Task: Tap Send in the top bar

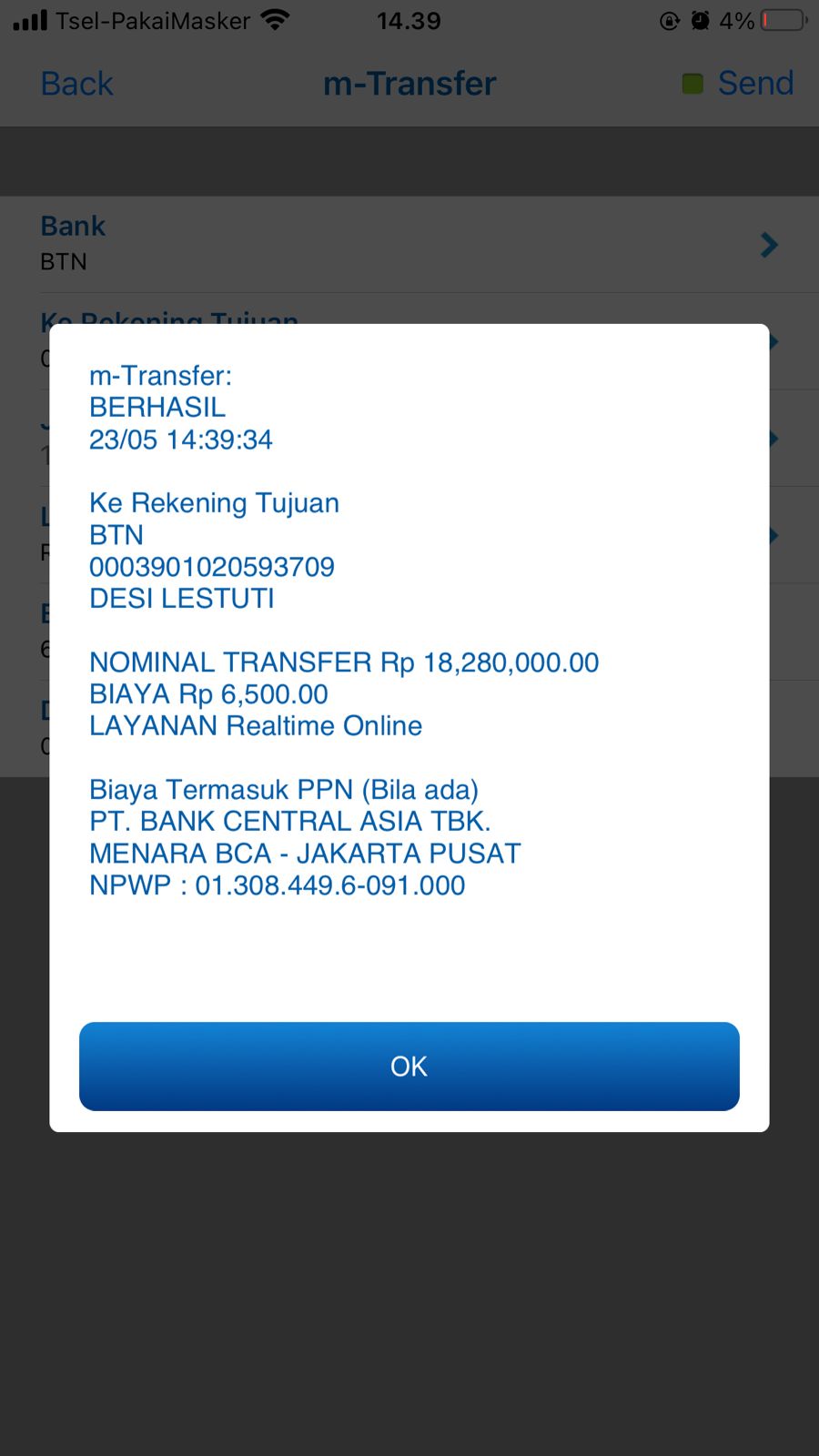Action: (754, 84)
